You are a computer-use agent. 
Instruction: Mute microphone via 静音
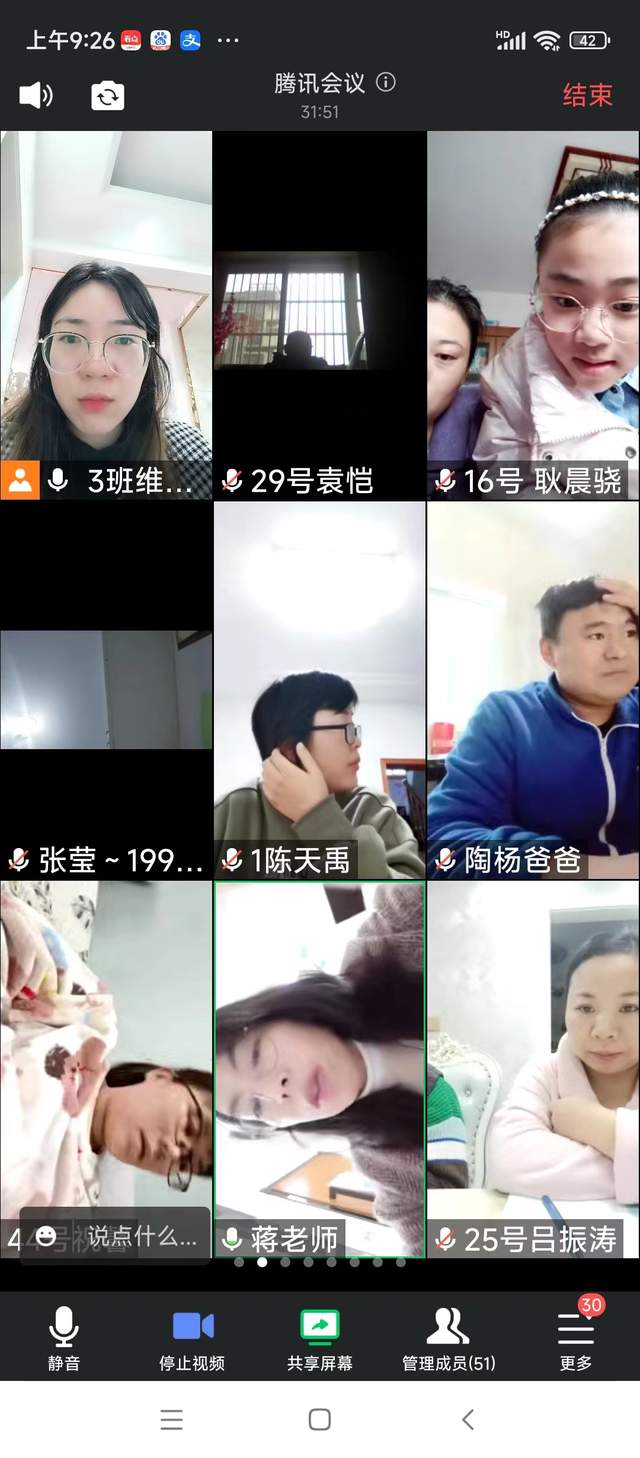tap(64, 1338)
